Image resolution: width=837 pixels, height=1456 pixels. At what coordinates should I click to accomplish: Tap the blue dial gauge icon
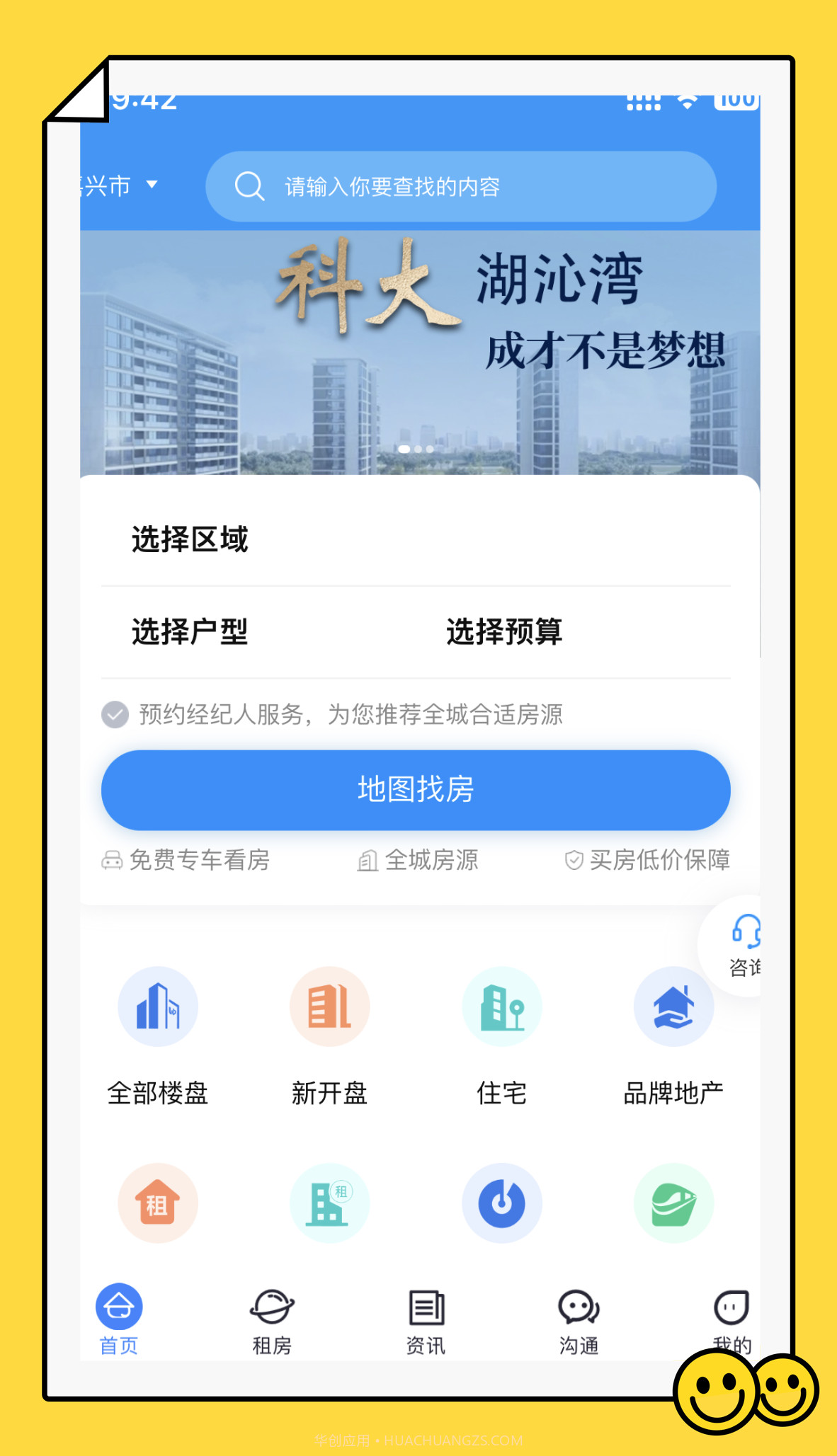pos(501,1203)
